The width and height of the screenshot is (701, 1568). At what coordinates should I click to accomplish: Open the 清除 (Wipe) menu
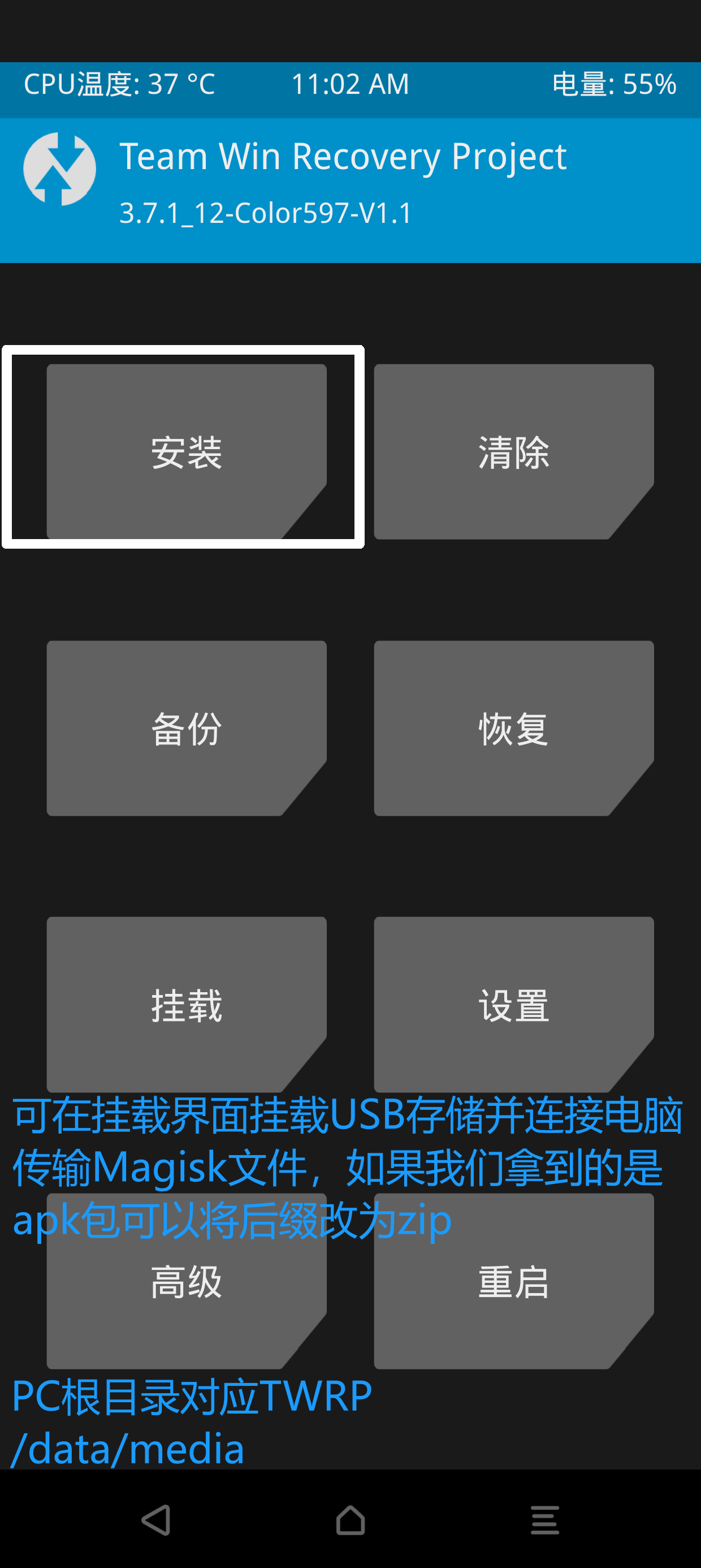pyautogui.click(x=513, y=451)
